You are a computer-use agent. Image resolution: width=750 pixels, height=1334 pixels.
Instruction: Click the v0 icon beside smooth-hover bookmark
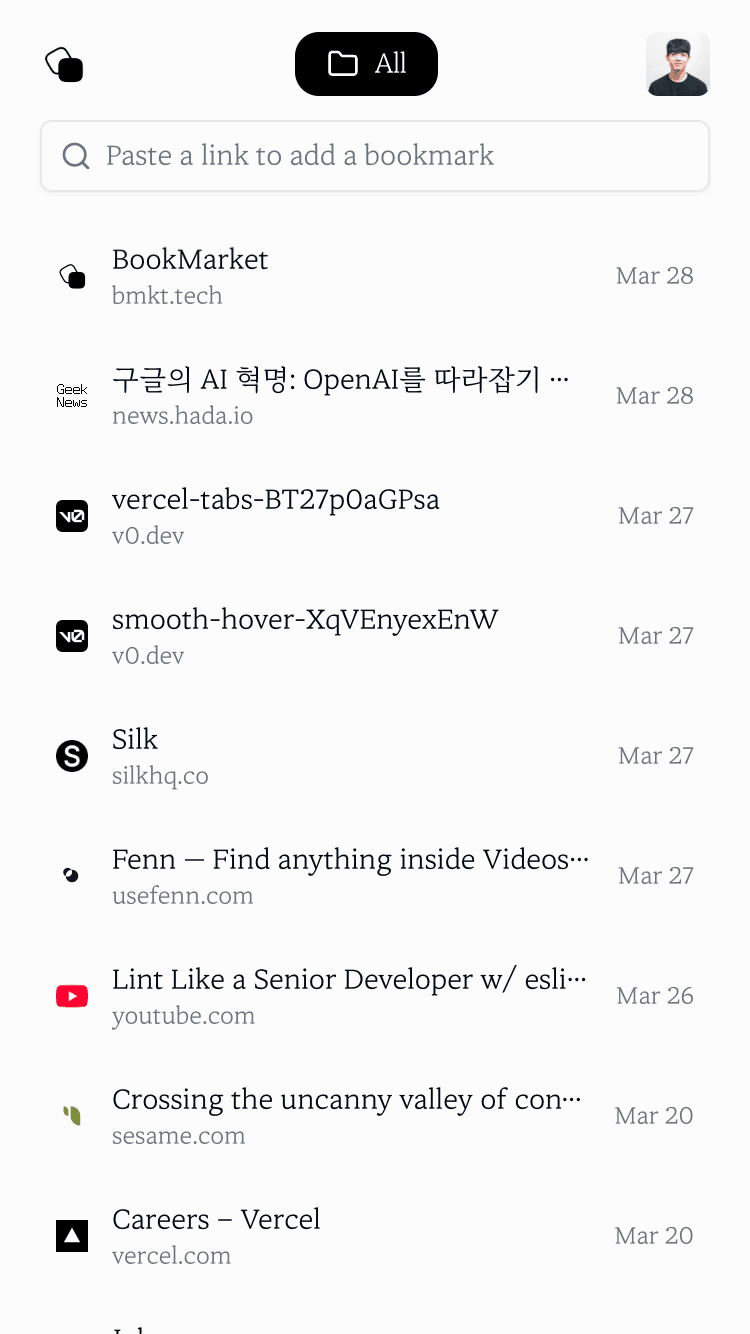click(72, 636)
